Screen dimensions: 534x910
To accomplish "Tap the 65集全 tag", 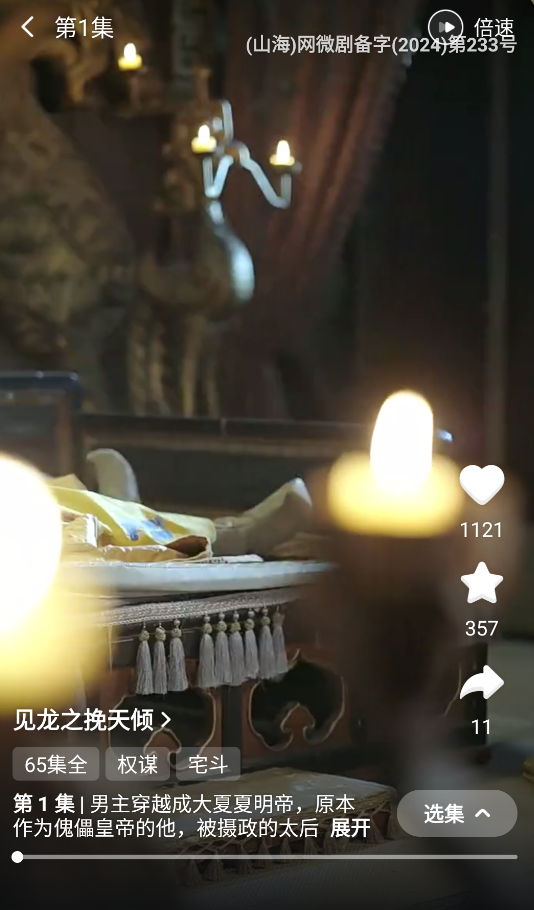I will [x=56, y=764].
